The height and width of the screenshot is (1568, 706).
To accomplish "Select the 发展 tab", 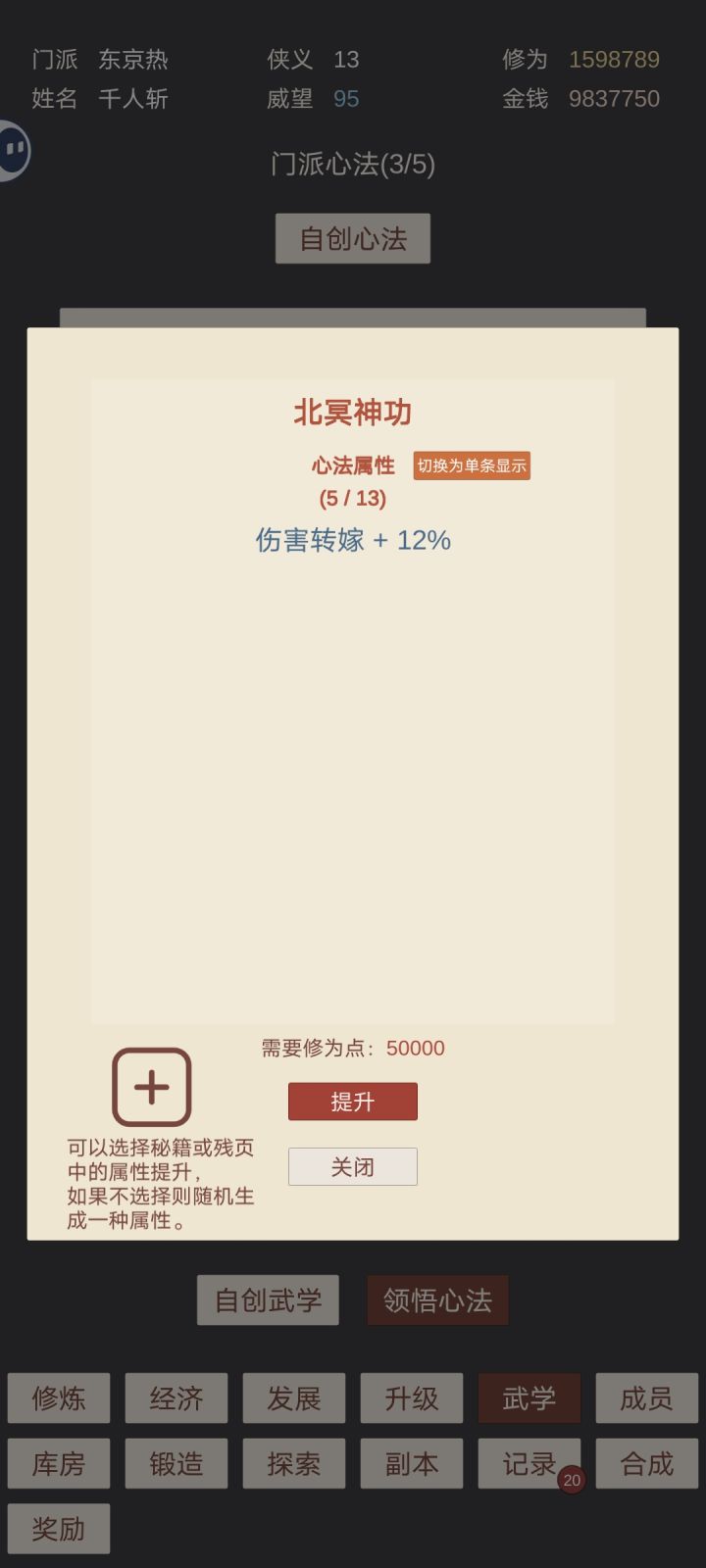I will pyautogui.click(x=294, y=1398).
